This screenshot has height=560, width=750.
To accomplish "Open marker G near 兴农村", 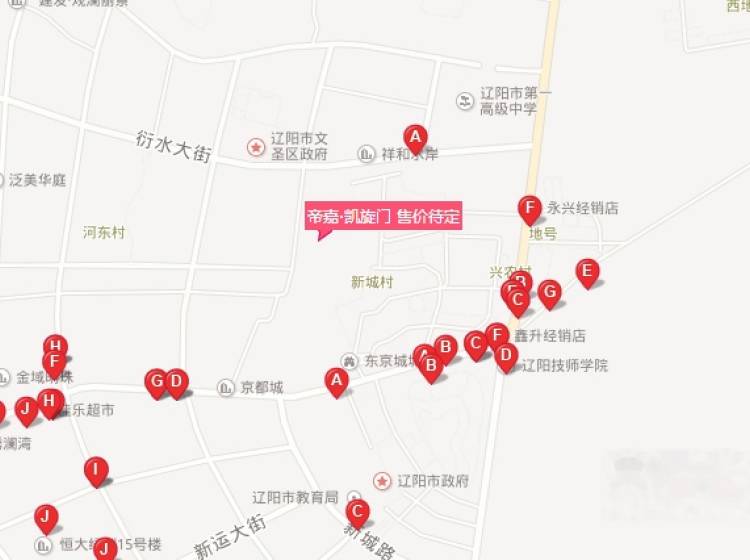I will click(x=549, y=292).
